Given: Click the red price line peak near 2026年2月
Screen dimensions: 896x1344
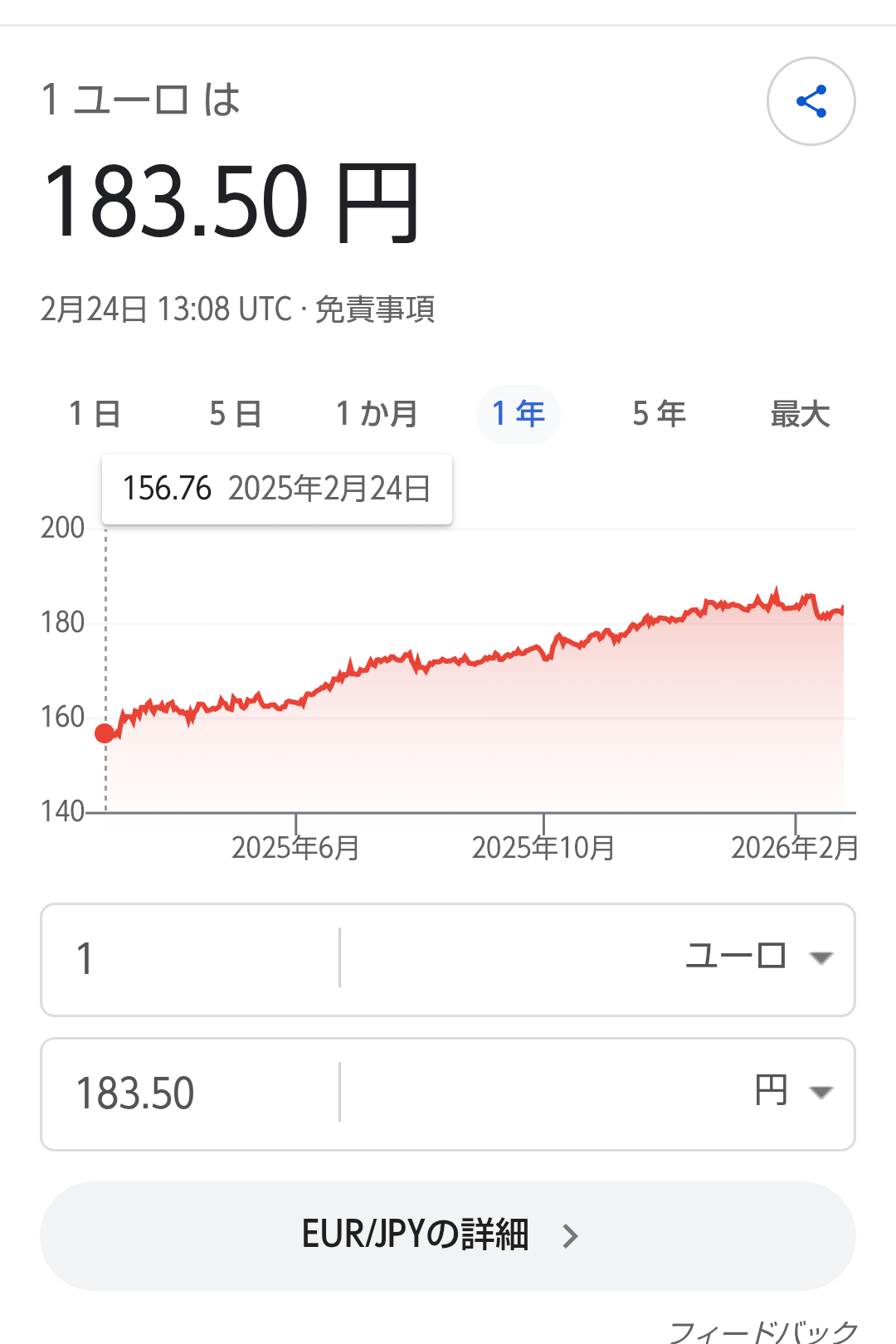Looking at the screenshot, I should [777, 587].
